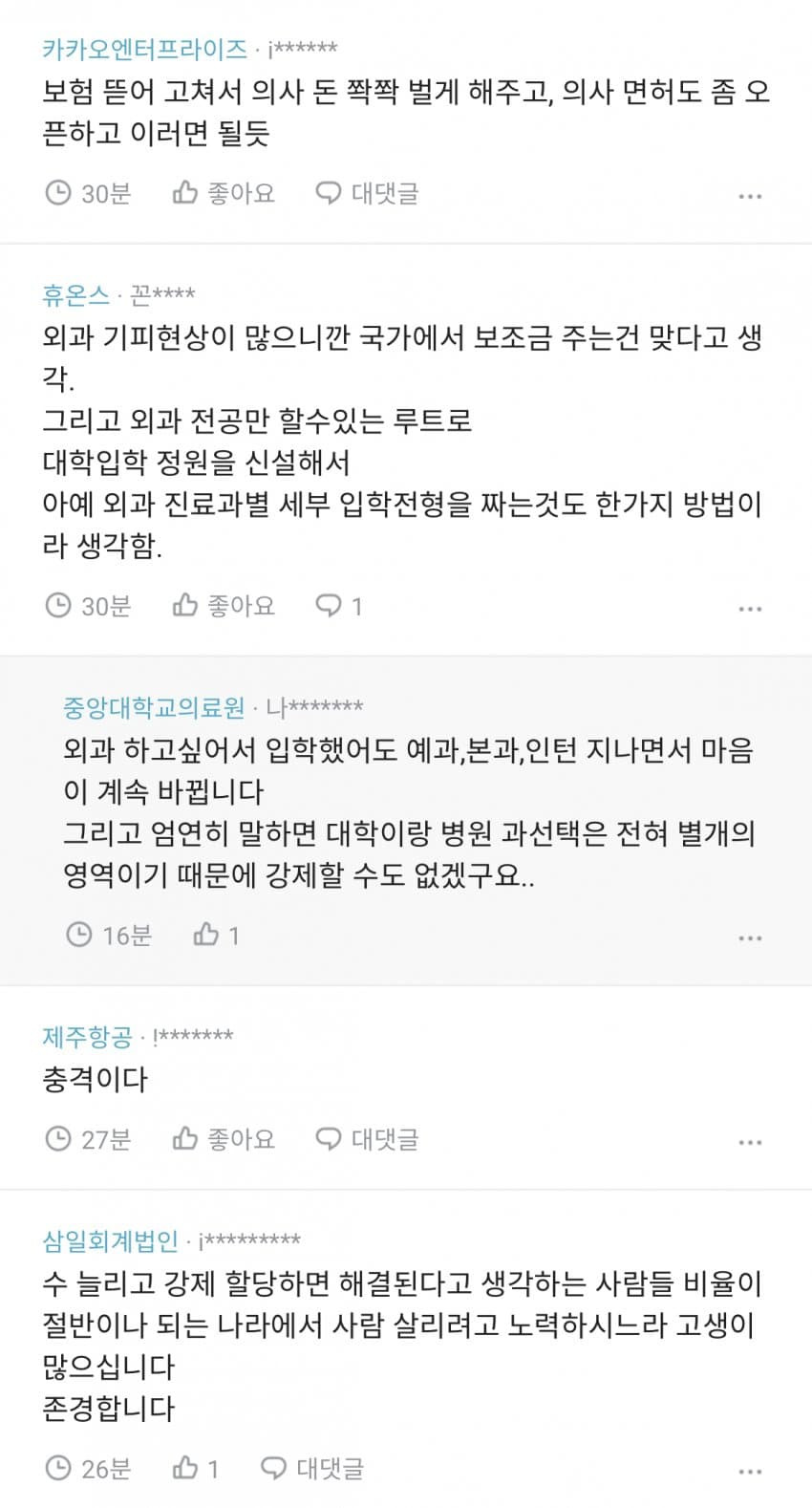Reply to the 제주항공 comment
The height and width of the screenshot is (1508, 812).
pyautogui.click(x=367, y=1139)
